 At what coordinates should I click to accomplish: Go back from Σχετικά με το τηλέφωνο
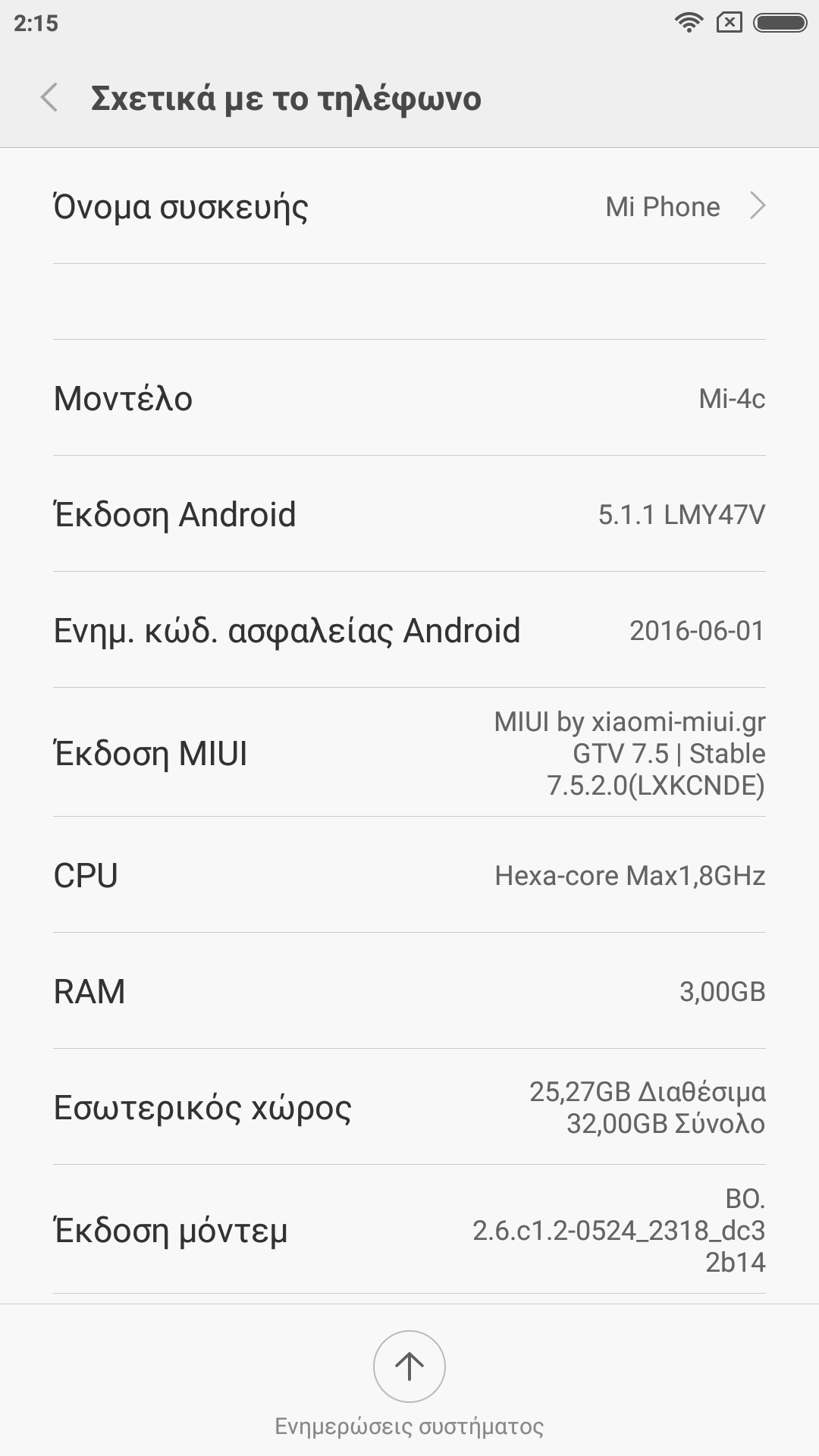pos(49,98)
